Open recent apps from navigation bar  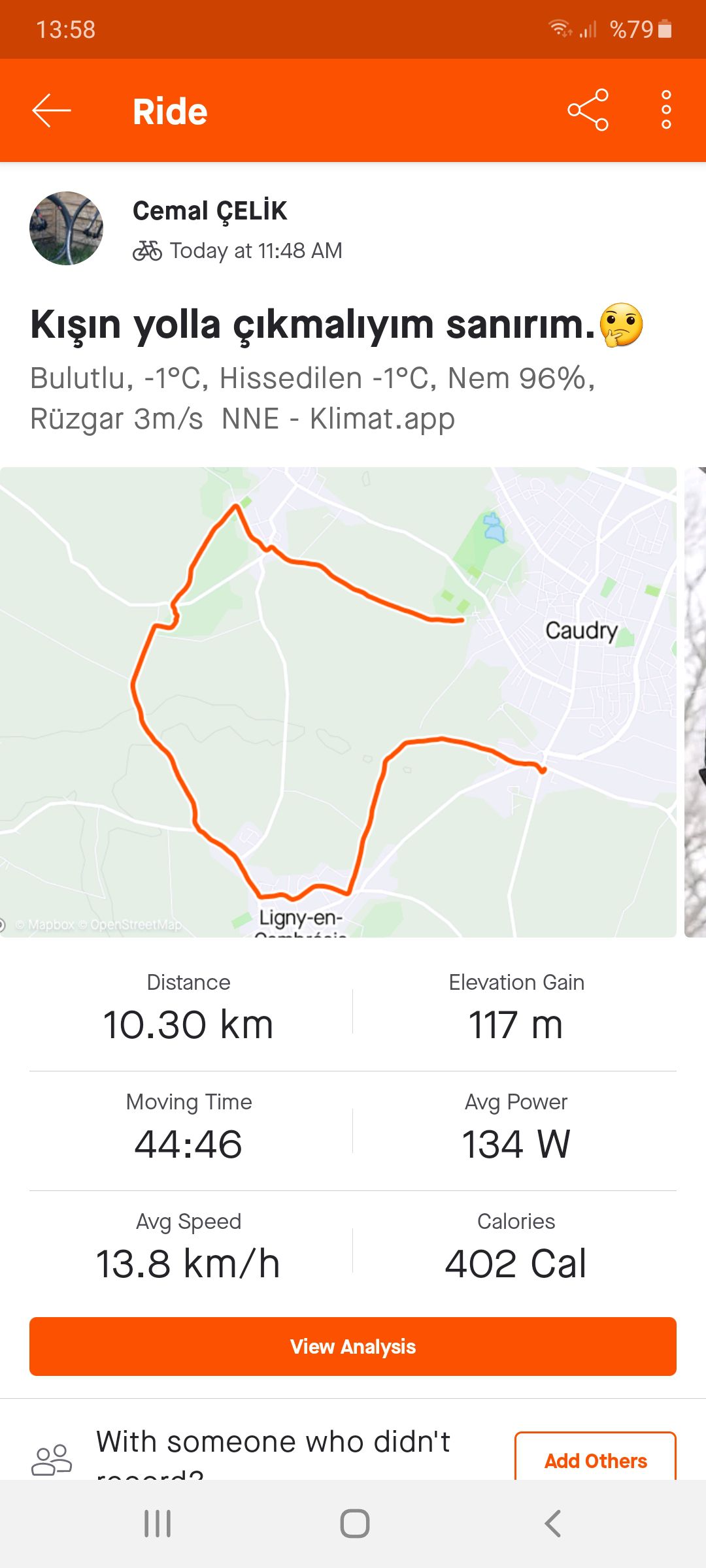tap(158, 1524)
